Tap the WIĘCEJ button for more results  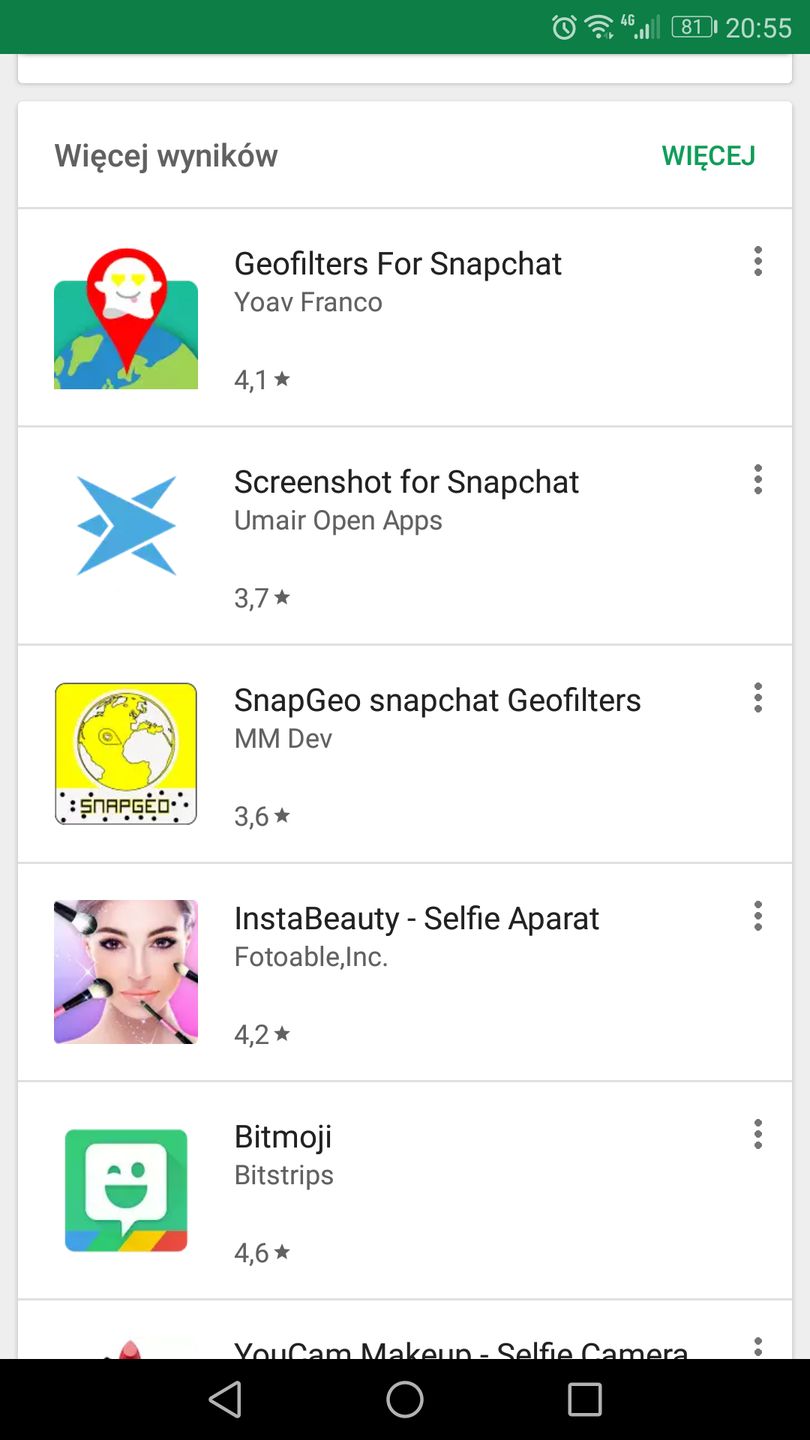pos(708,156)
